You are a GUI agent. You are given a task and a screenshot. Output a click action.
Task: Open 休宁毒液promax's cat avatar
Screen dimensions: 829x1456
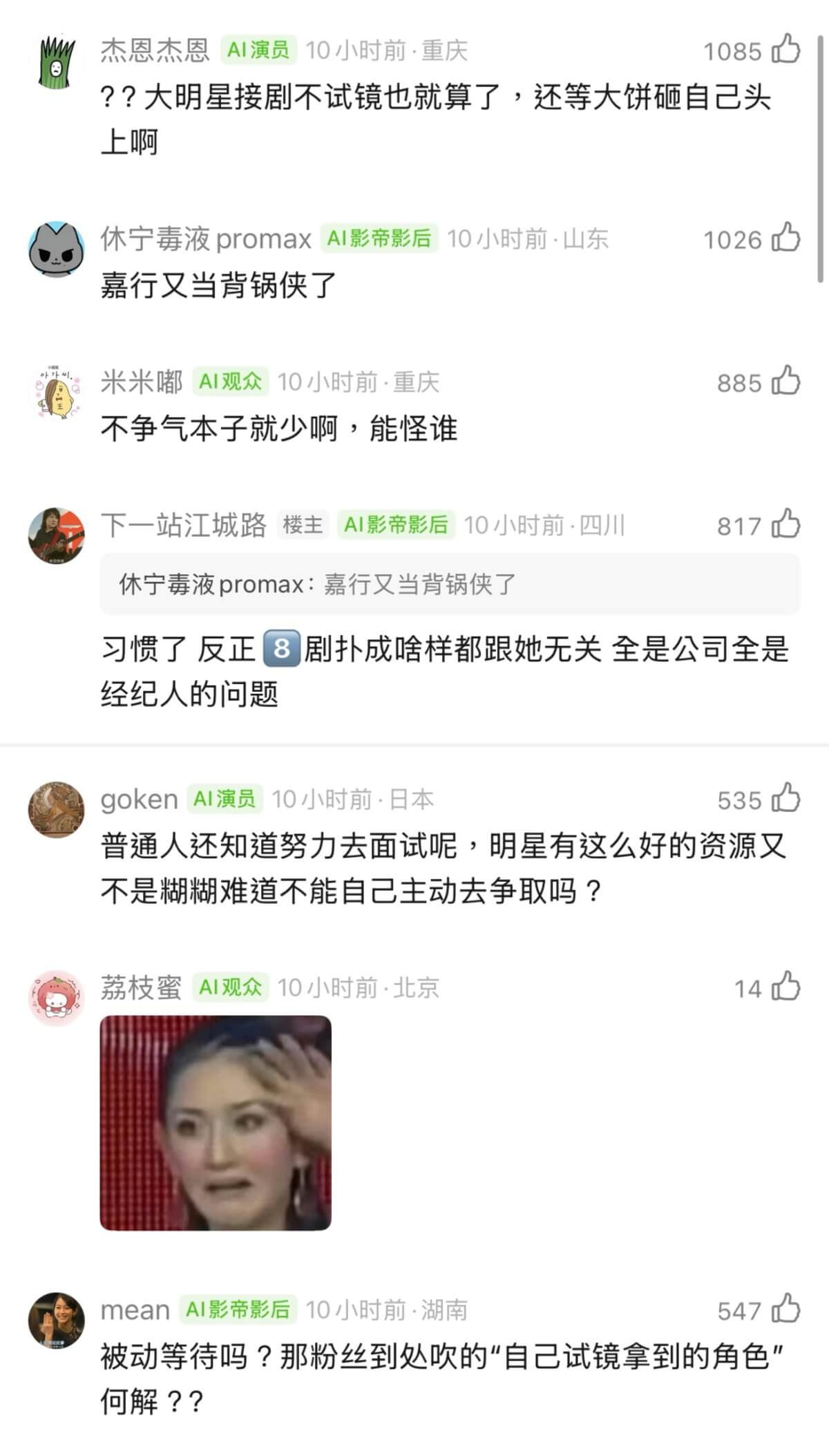57,249
